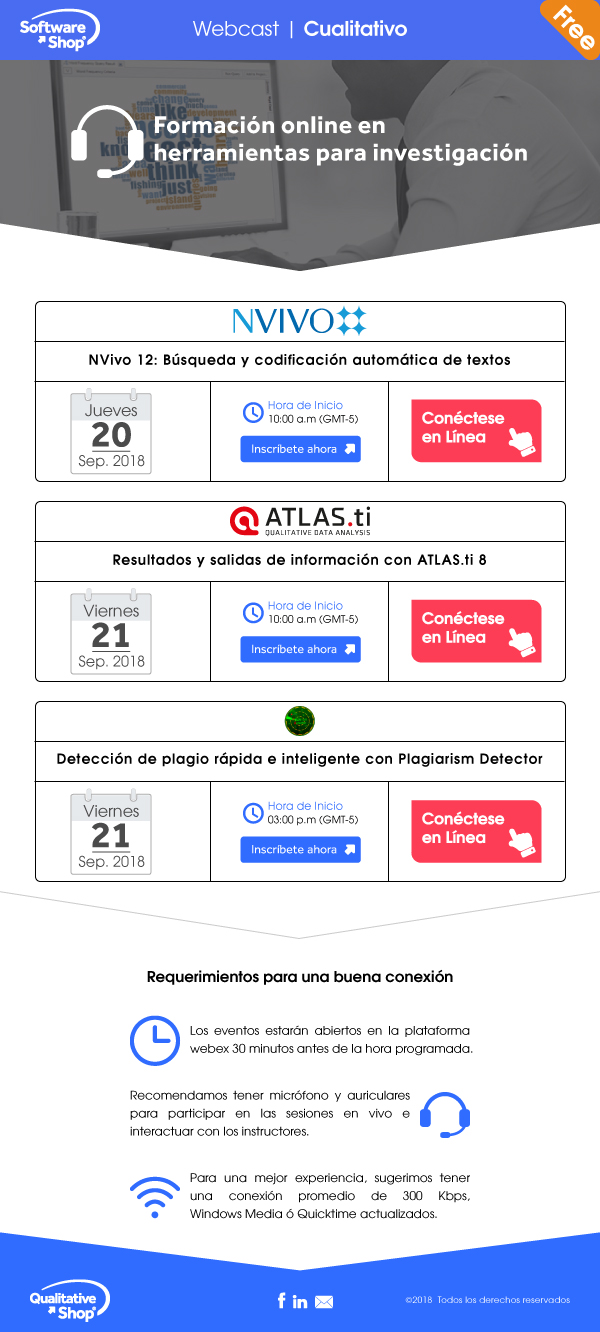The height and width of the screenshot is (1332, 600).
Task: Open the Facebook page from the footer
Action: [x=281, y=1300]
